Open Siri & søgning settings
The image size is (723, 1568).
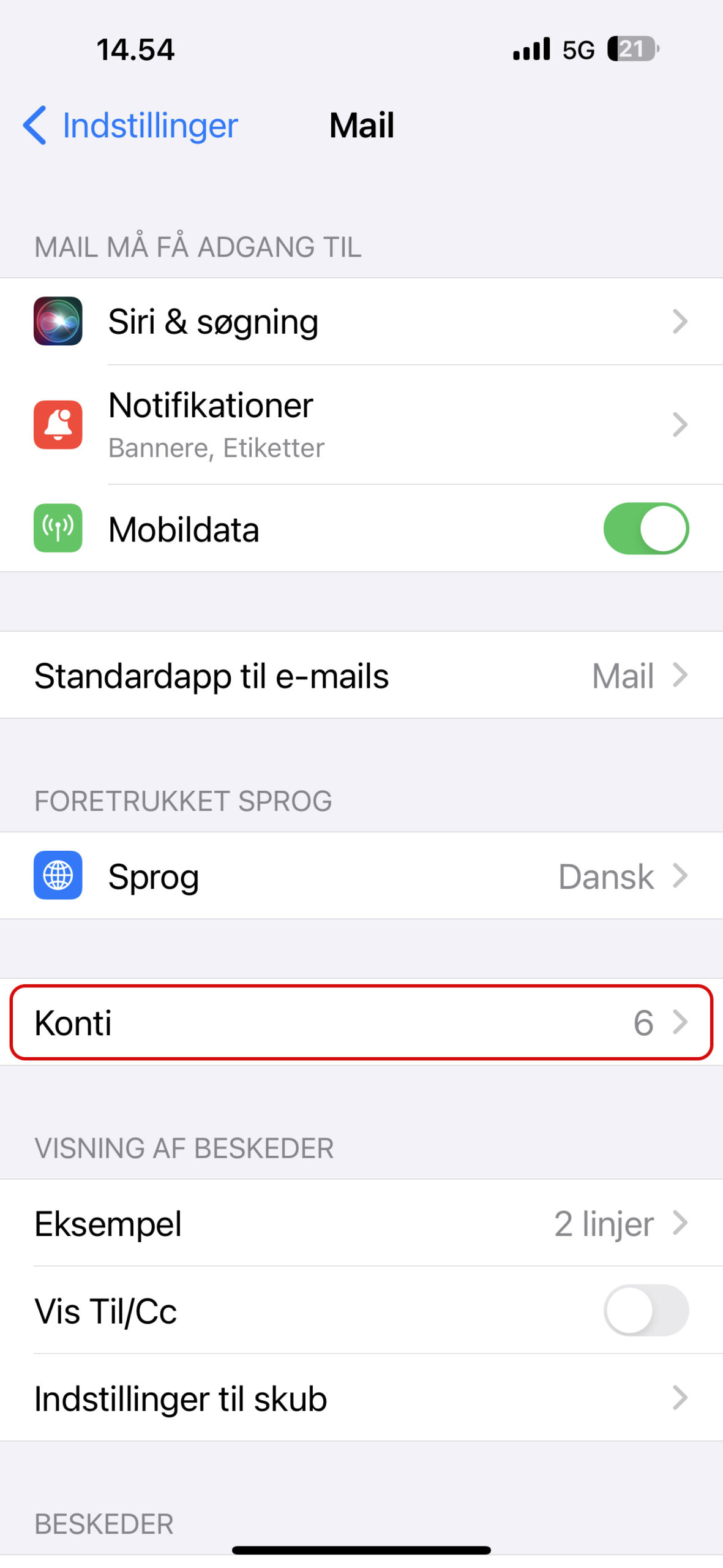point(361,322)
